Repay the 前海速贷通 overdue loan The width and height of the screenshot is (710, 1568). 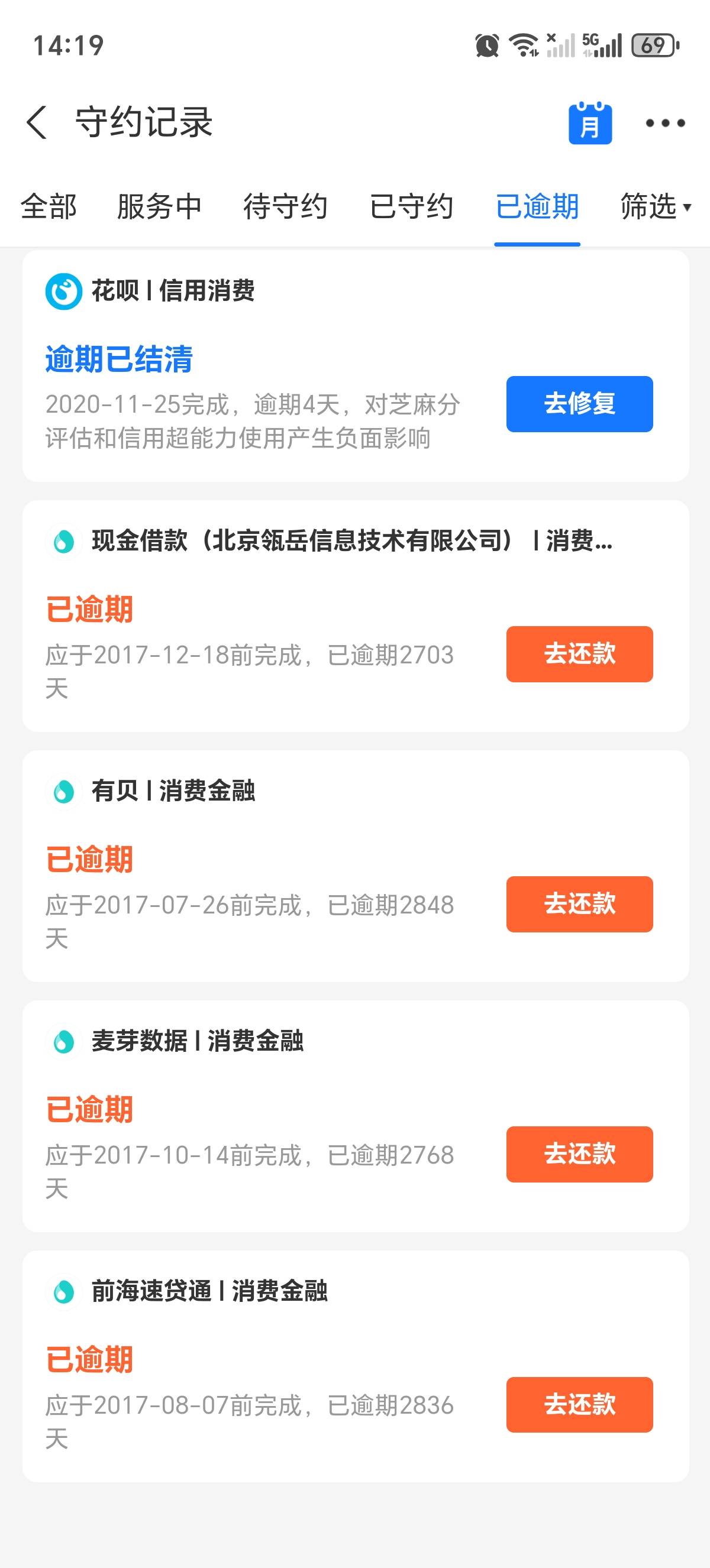580,1405
